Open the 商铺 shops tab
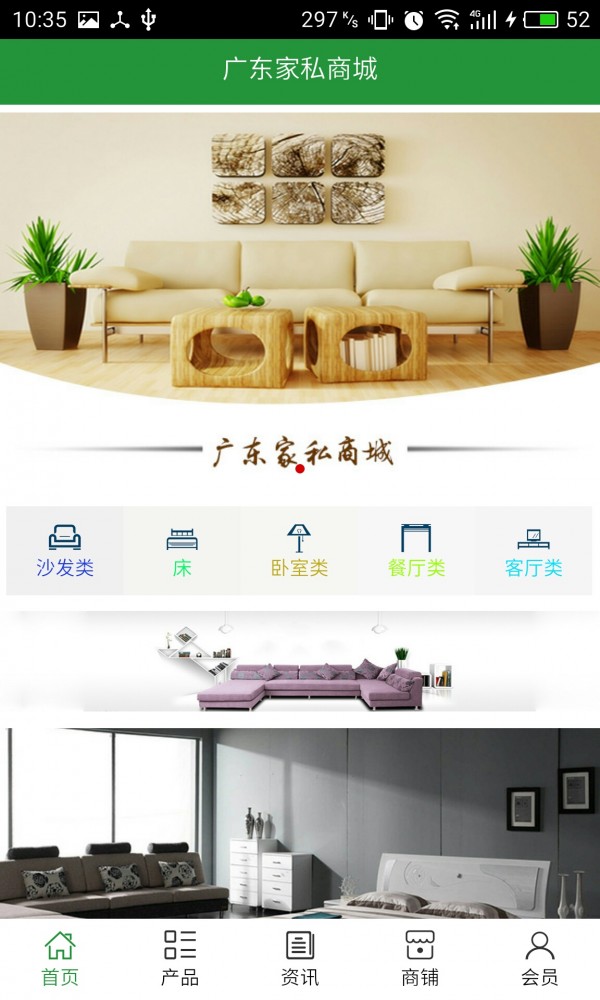The height and width of the screenshot is (1000, 600). (x=420, y=958)
